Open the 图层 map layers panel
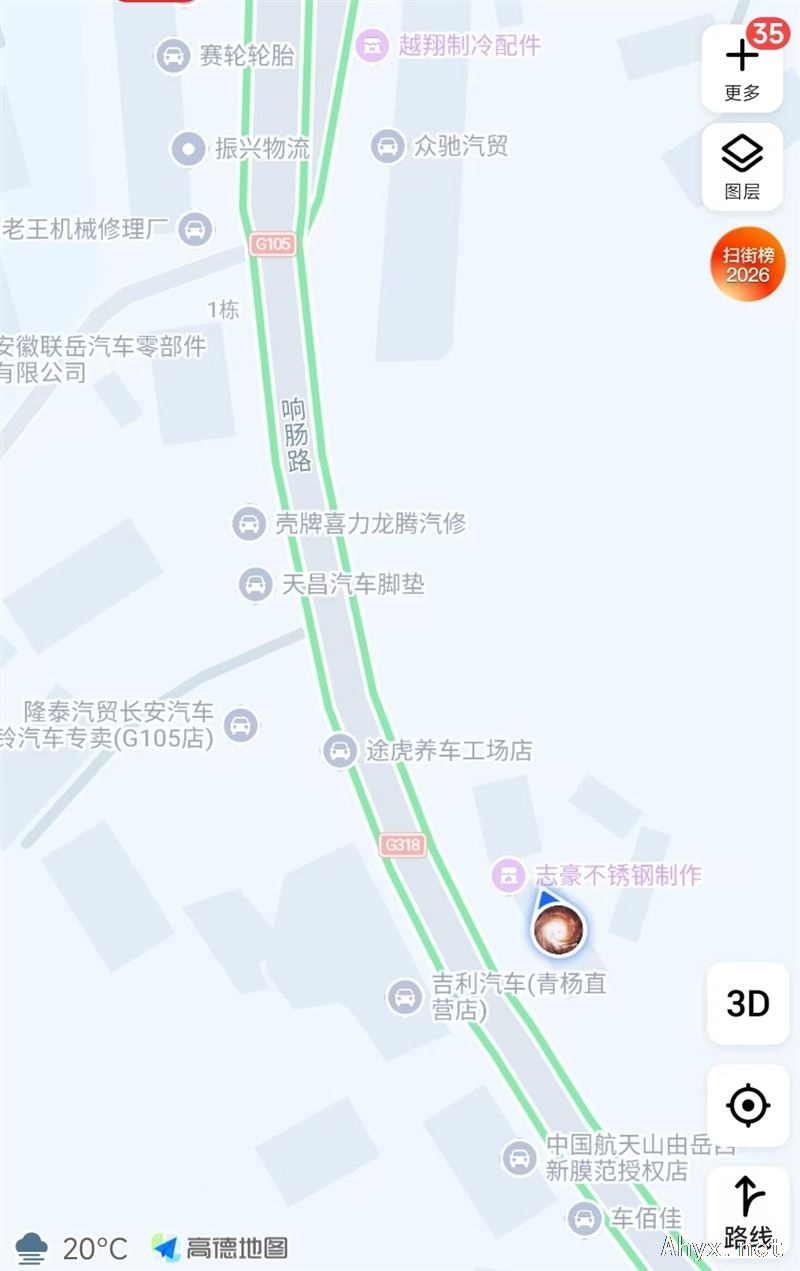 click(x=742, y=167)
